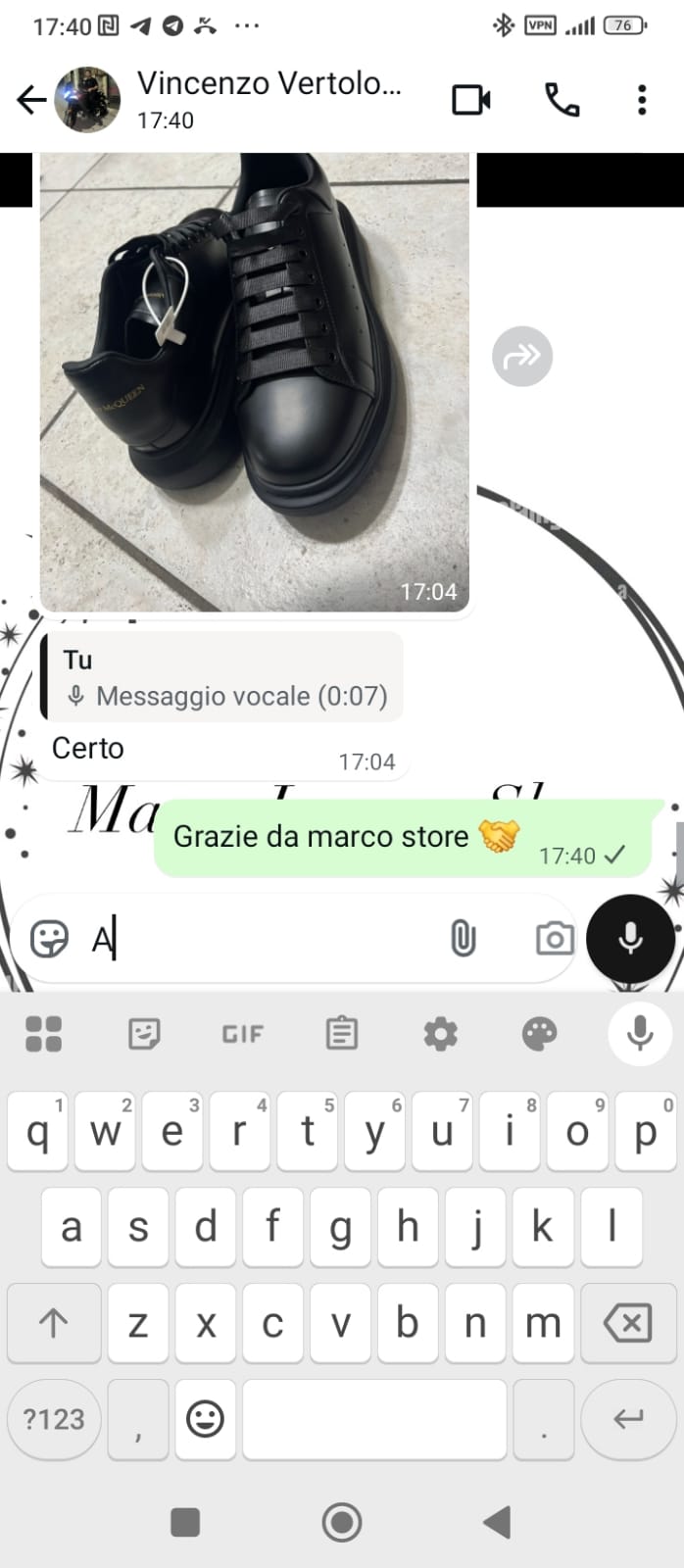The width and height of the screenshot is (684, 1568).
Task: Open the camera from the chat
Action: (x=555, y=939)
